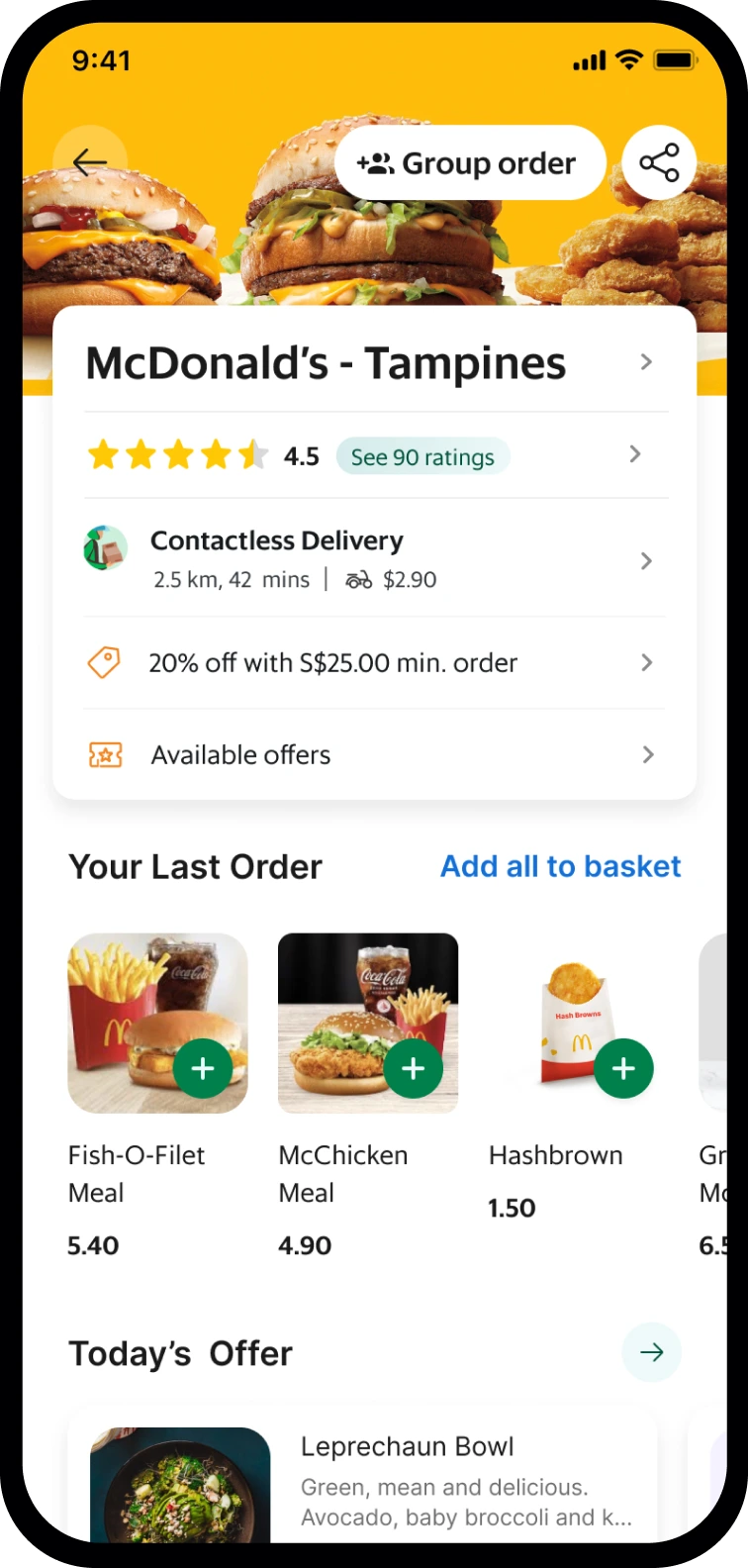Open the Fish-O-Filet Meal item

(136, 1173)
